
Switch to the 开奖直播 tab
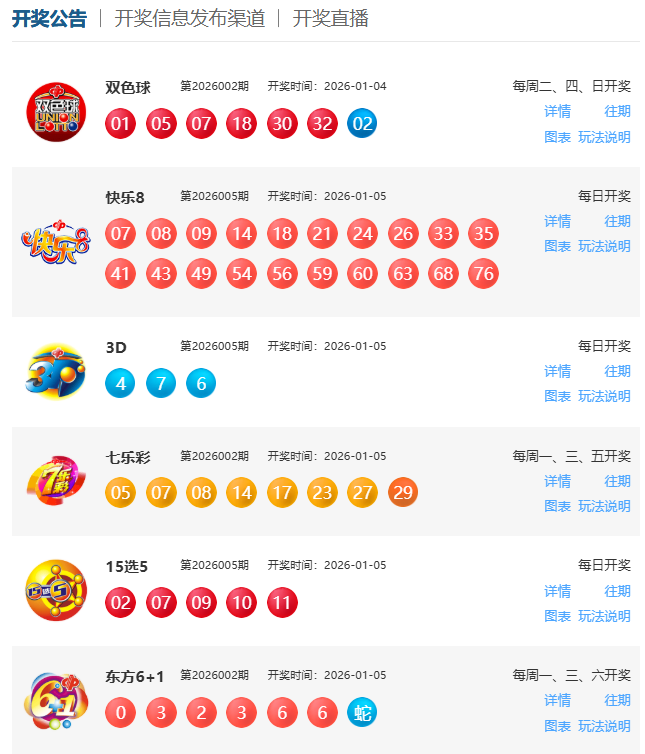[330, 18]
